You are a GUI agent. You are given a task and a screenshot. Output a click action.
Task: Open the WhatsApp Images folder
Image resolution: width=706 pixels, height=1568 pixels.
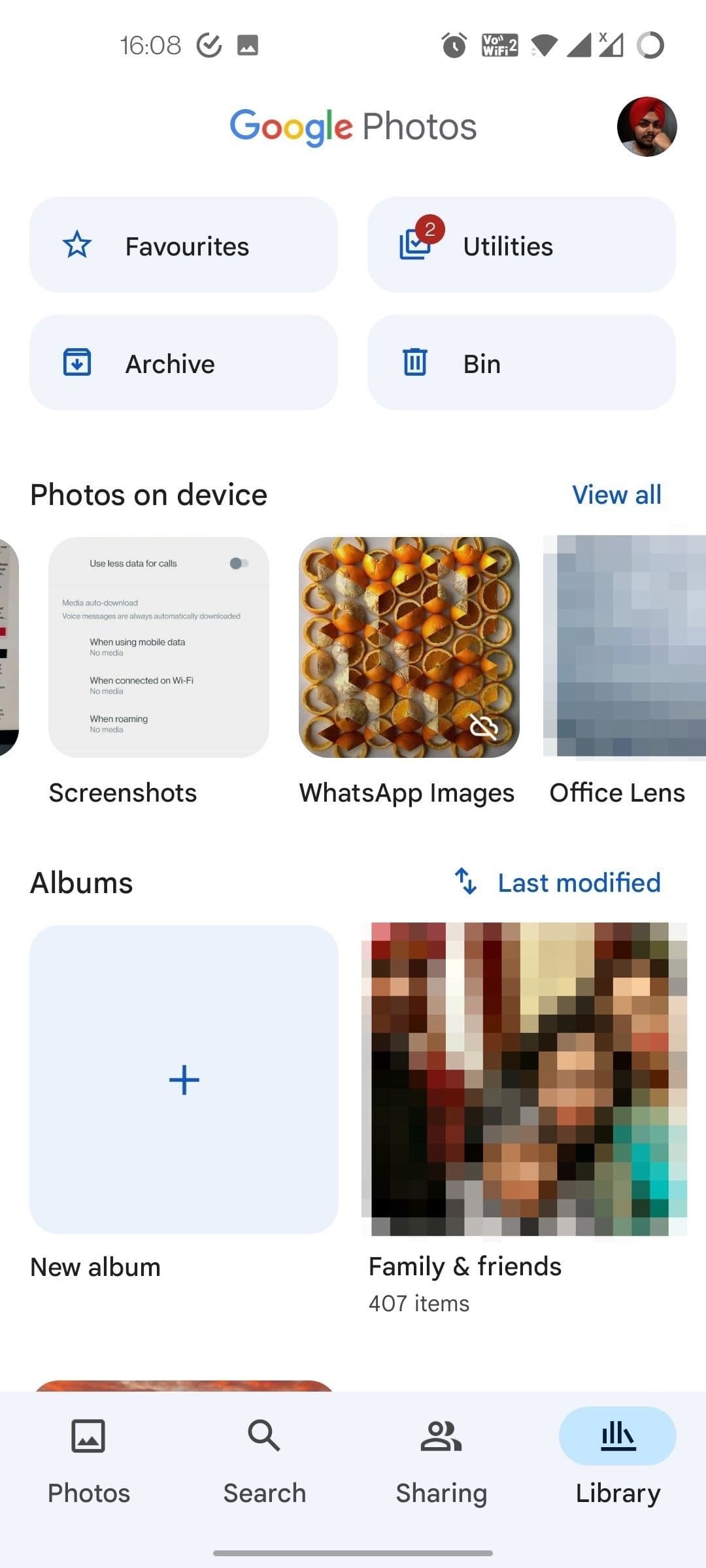pos(409,647)
